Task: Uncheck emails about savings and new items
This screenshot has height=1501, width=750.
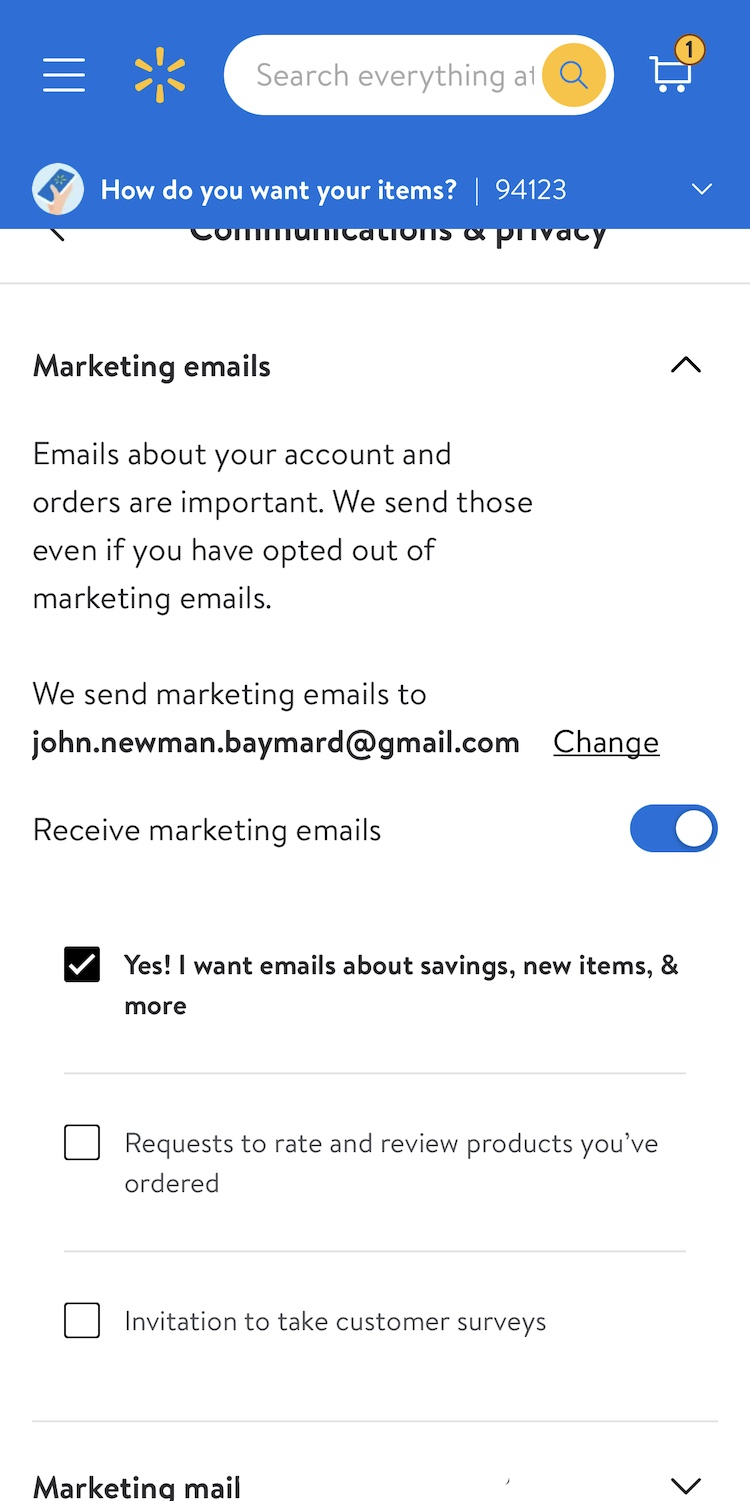Action: click(82, 965)
